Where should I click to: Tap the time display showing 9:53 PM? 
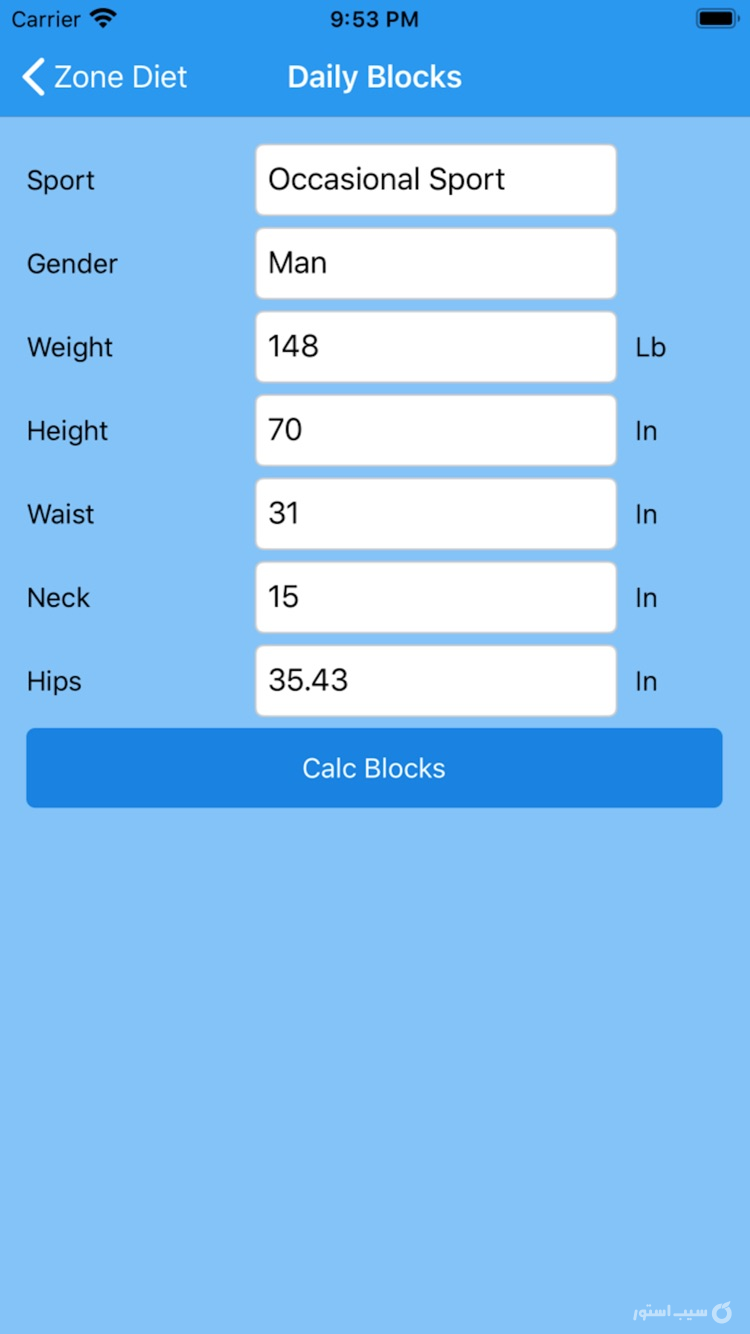tap(374, 19)
